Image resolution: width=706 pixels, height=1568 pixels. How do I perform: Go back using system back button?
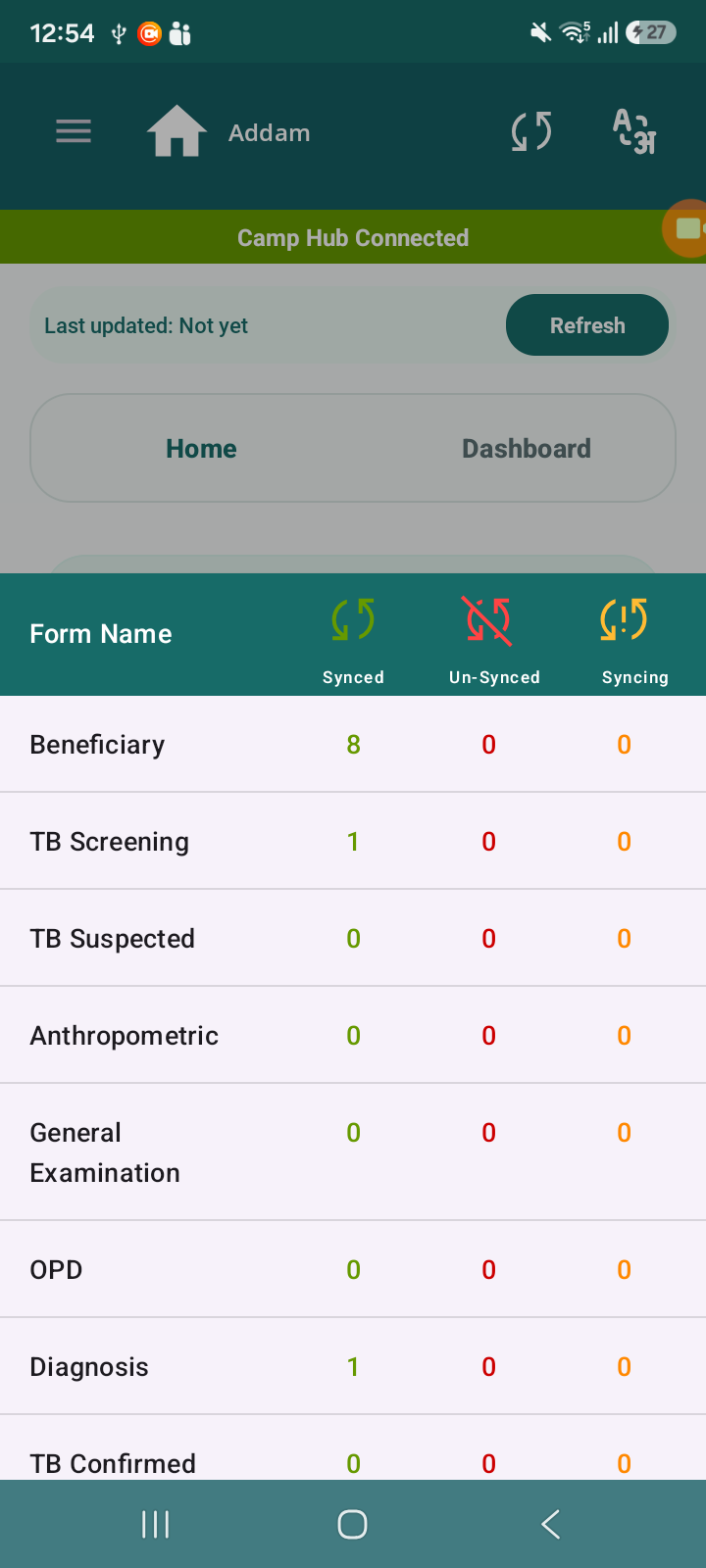pos(550,1524)
